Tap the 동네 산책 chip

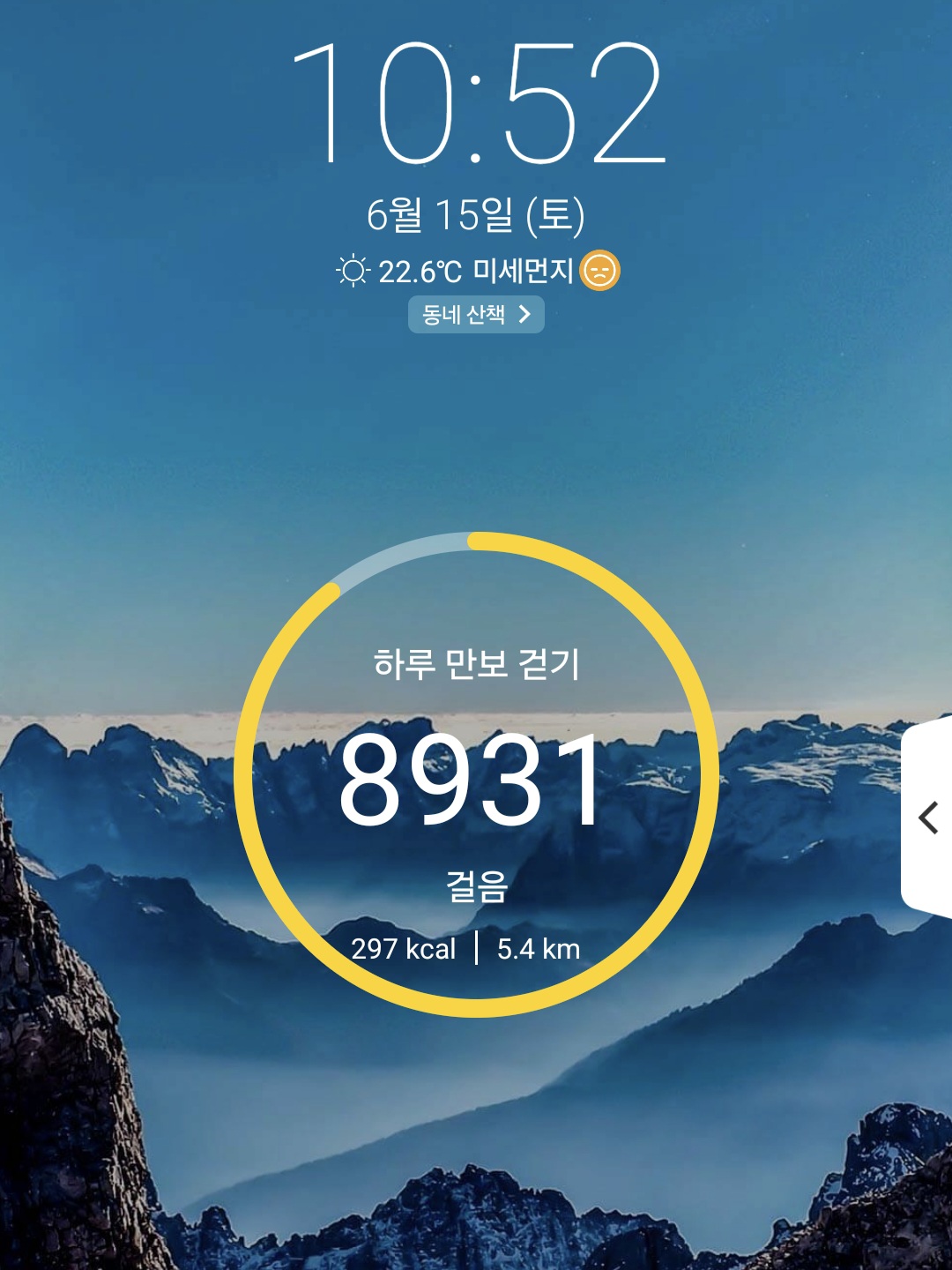476,314
